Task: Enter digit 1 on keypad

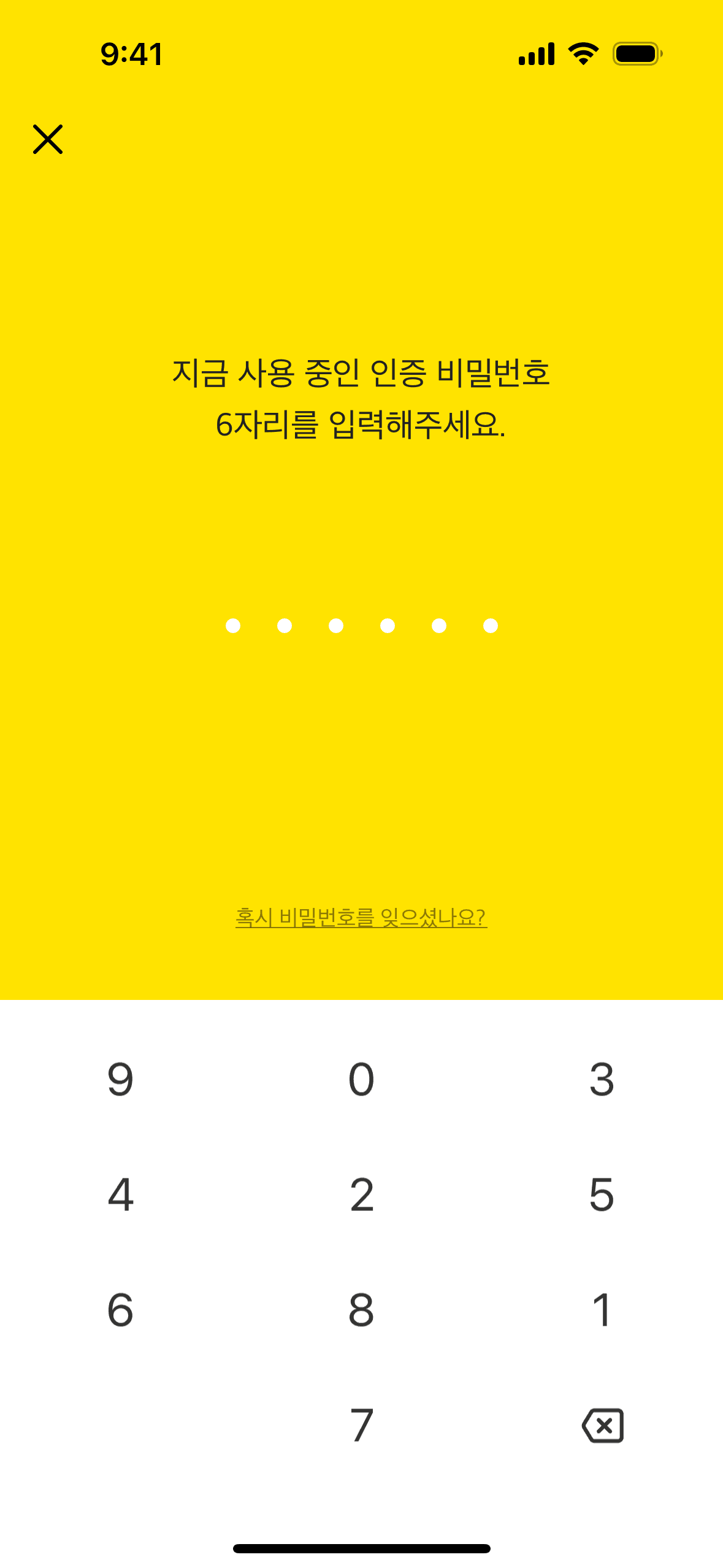Action: tap(602, 1310)
